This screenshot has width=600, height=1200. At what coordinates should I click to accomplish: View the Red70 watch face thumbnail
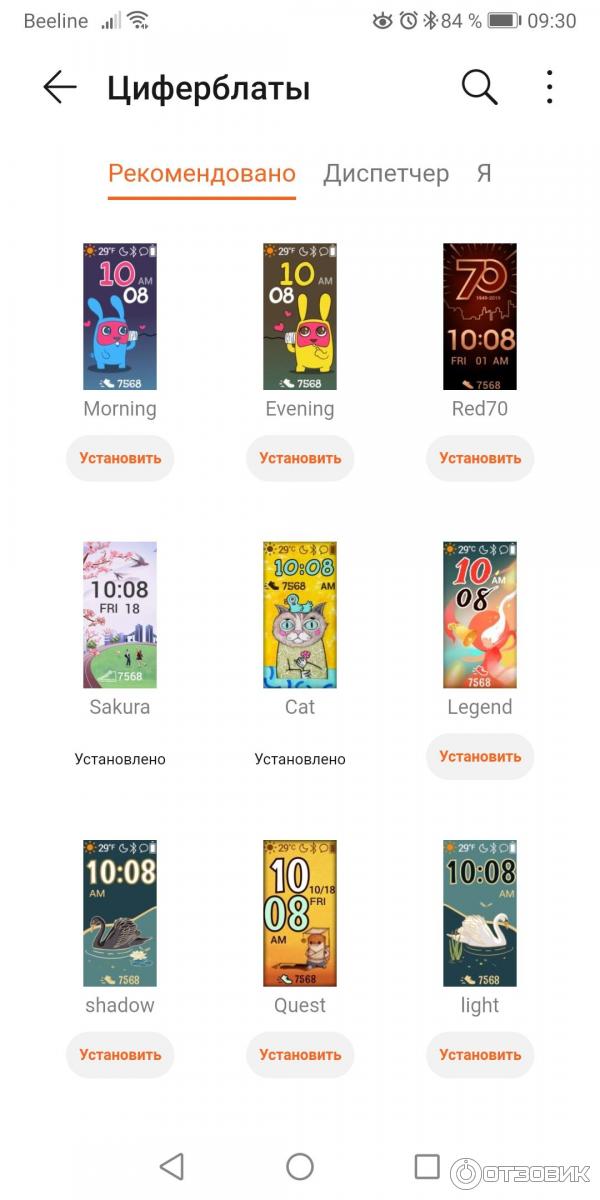480,316
